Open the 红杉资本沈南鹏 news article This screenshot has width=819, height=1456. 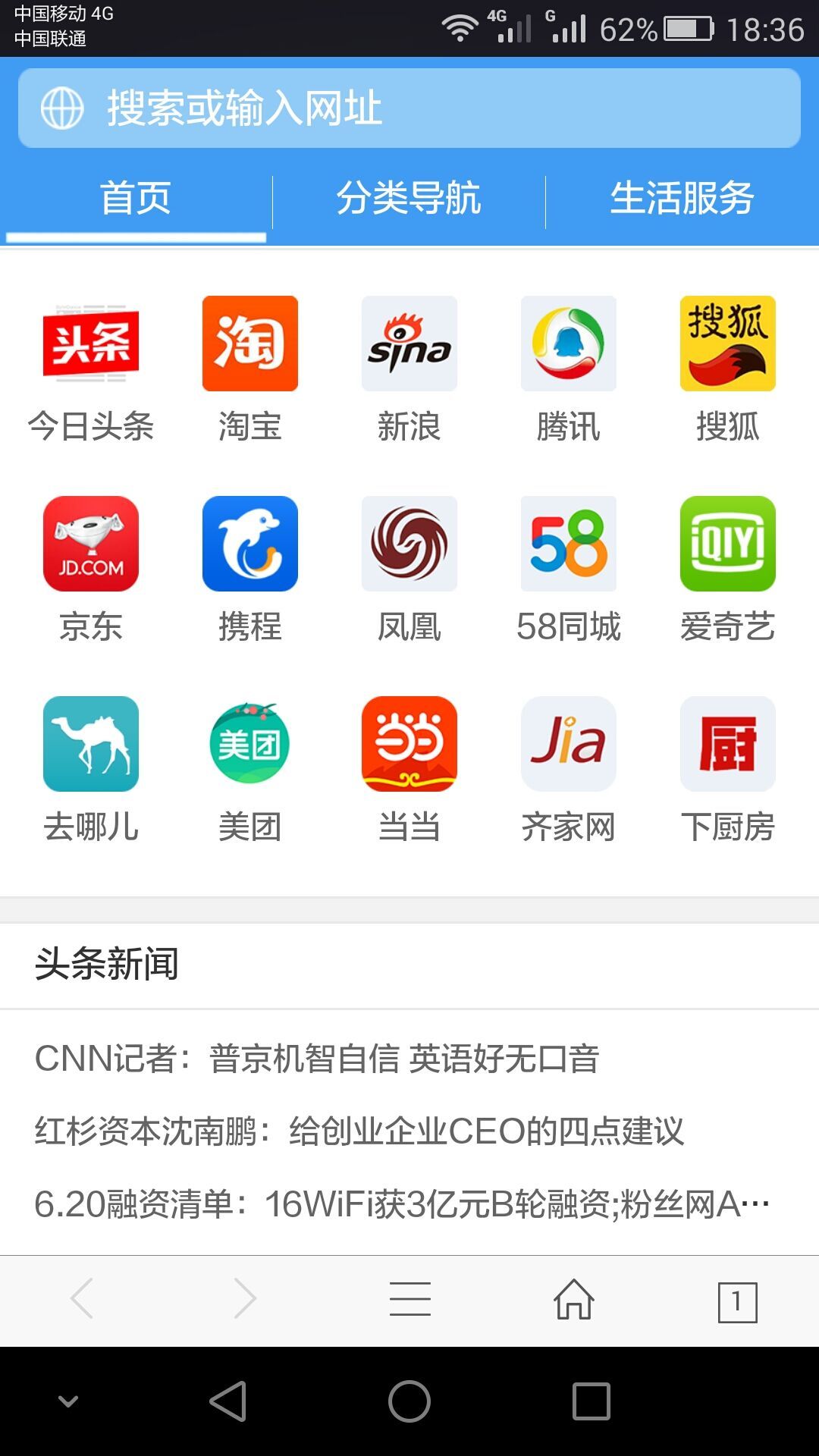[359, 1131]
